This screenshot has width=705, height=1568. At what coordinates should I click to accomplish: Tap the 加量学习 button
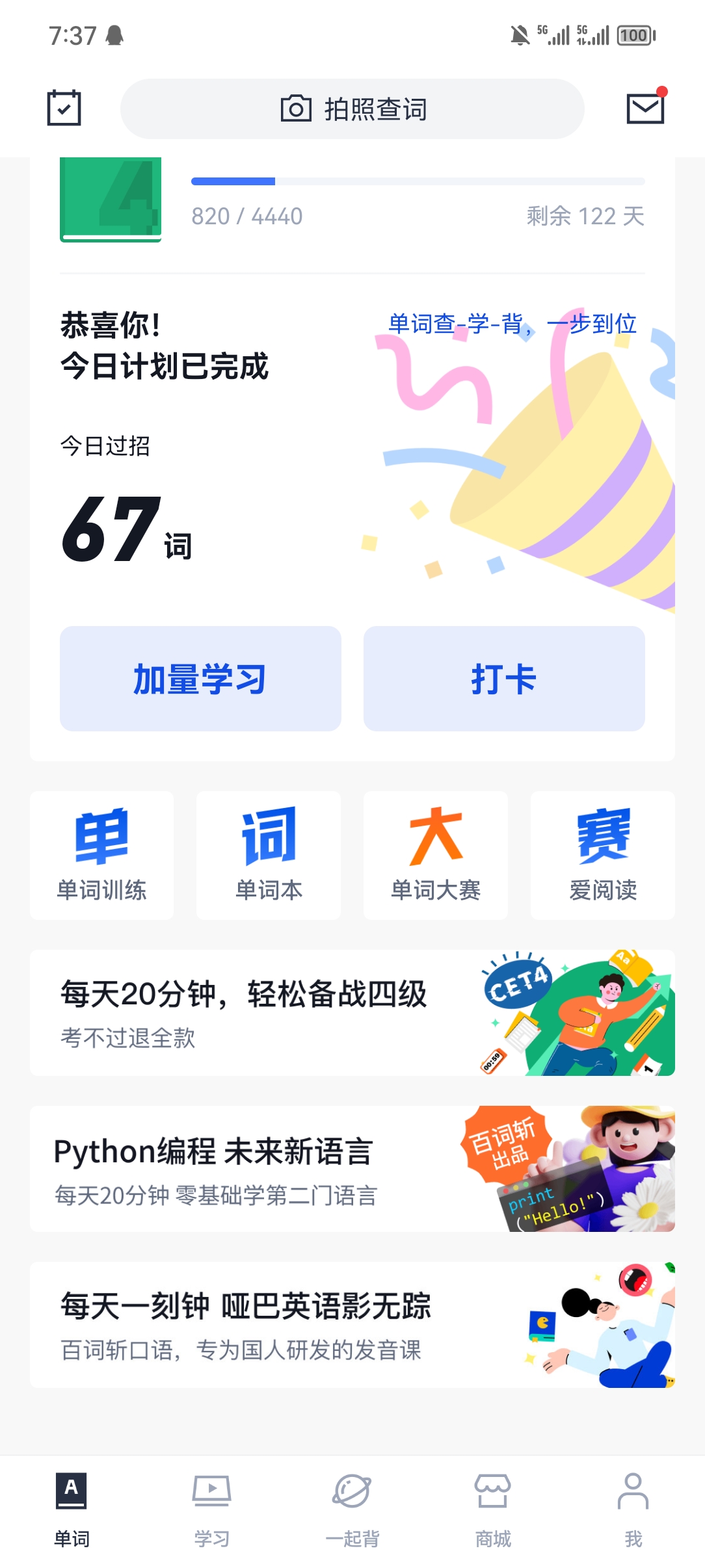tap(200, 679)
